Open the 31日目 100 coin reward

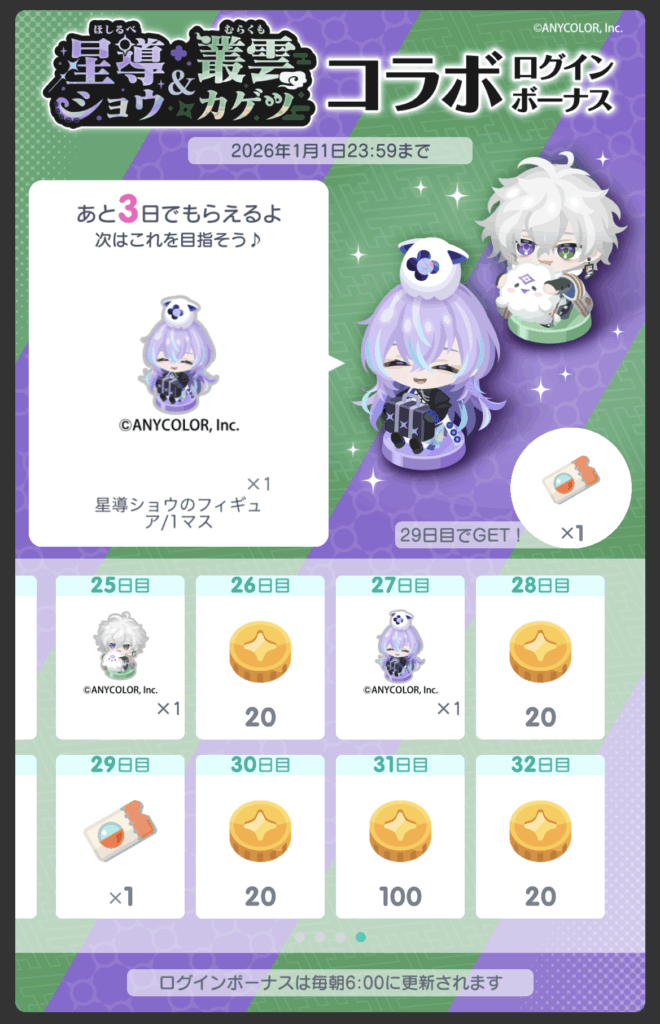[x=400, y=837]
